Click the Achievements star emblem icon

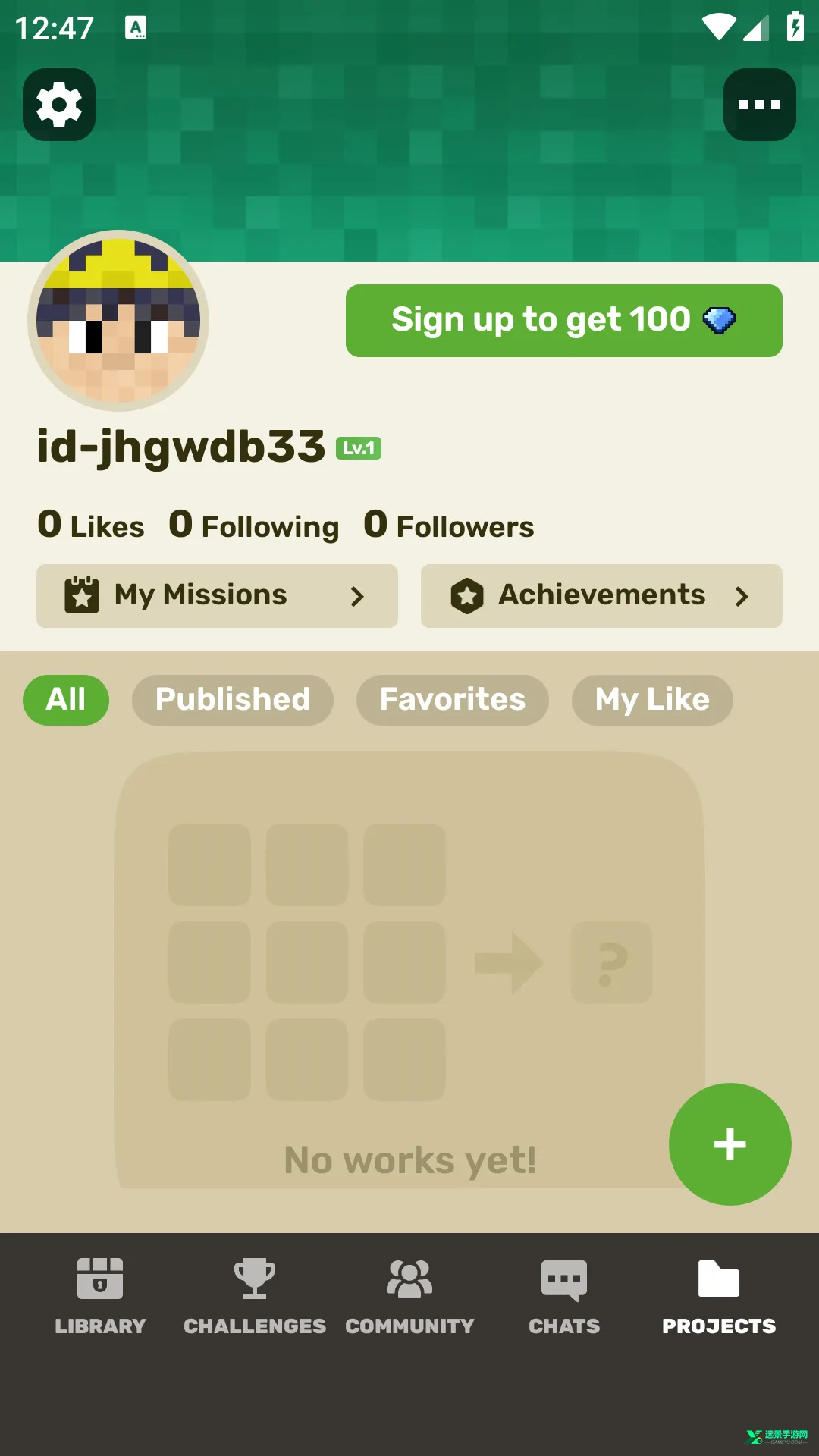[x=469, y=596]
